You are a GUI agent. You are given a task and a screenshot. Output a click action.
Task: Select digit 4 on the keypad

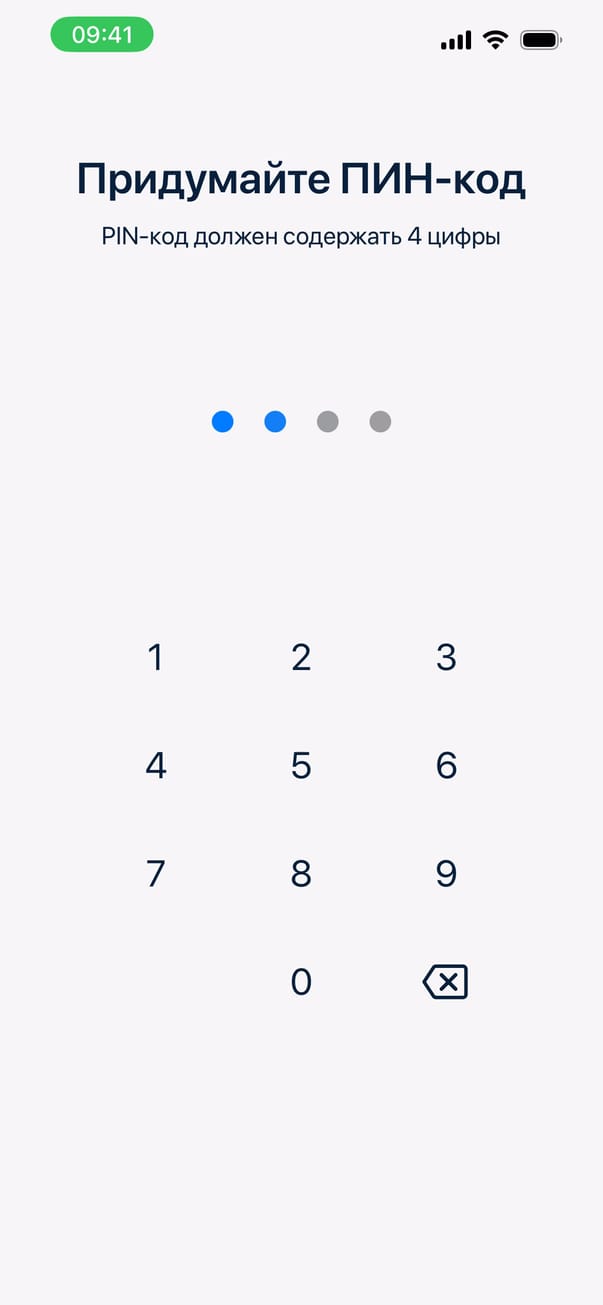pos(155,766)
